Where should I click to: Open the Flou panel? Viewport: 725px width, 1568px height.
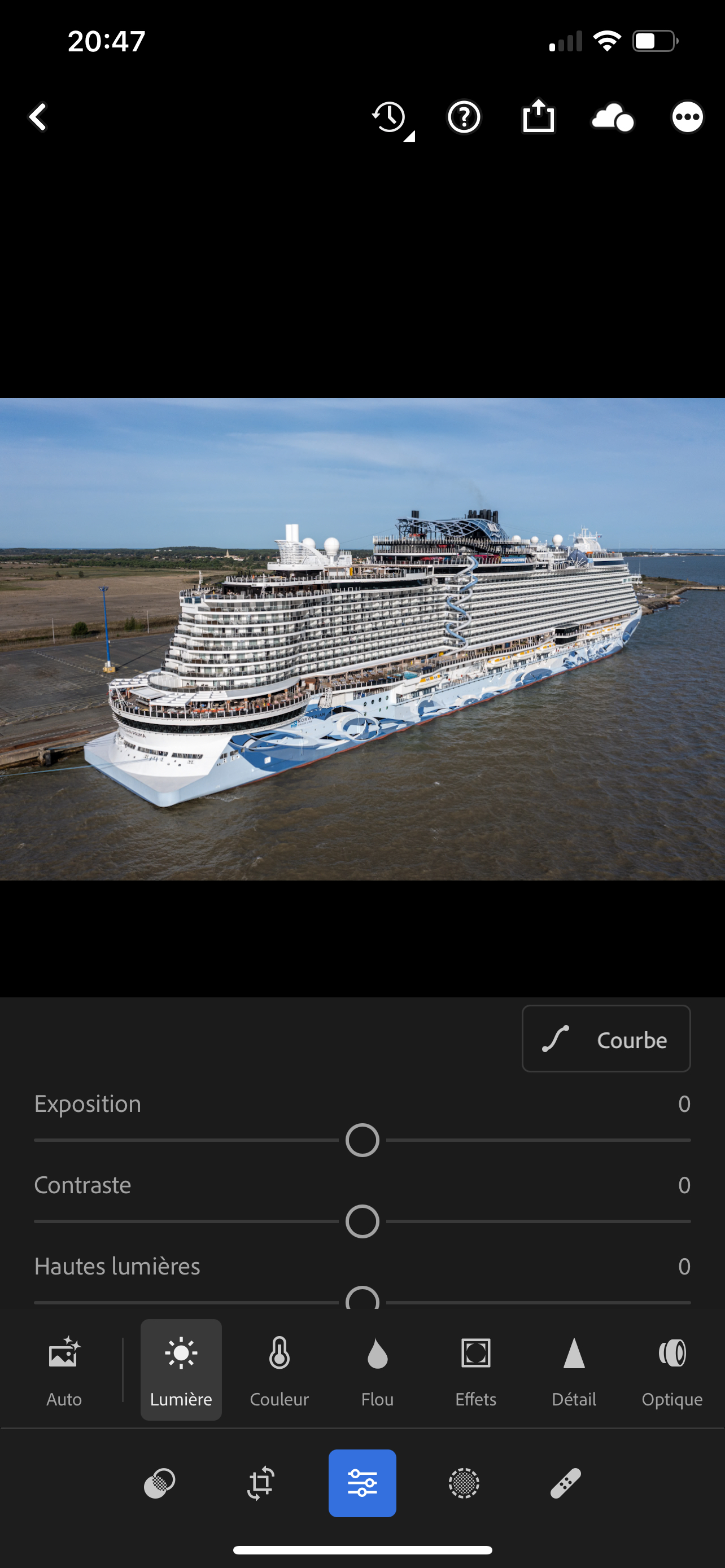point(377,1369)
